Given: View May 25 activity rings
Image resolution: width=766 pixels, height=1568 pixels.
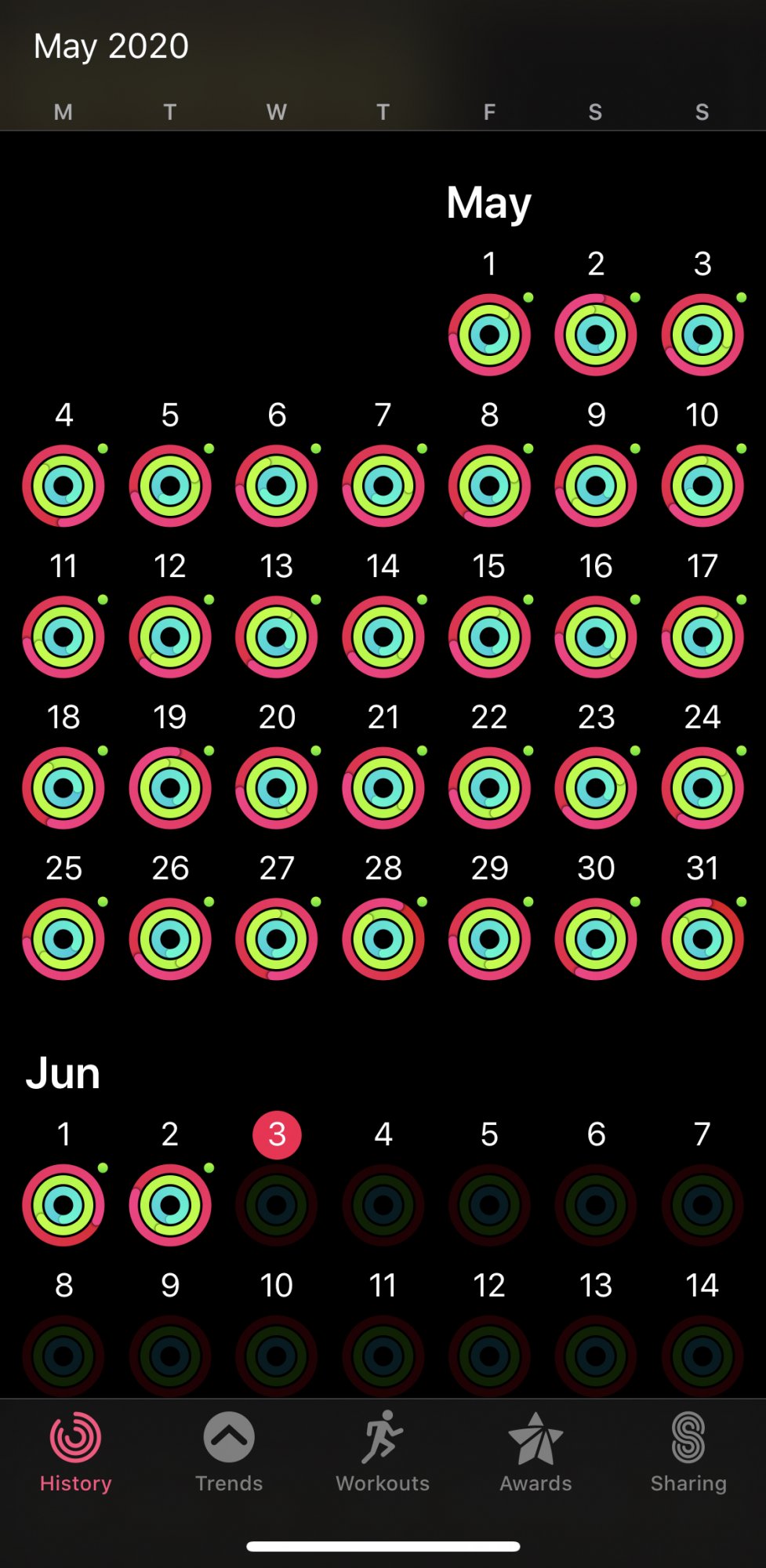Looking at the screenshot, I should point(64,939).
